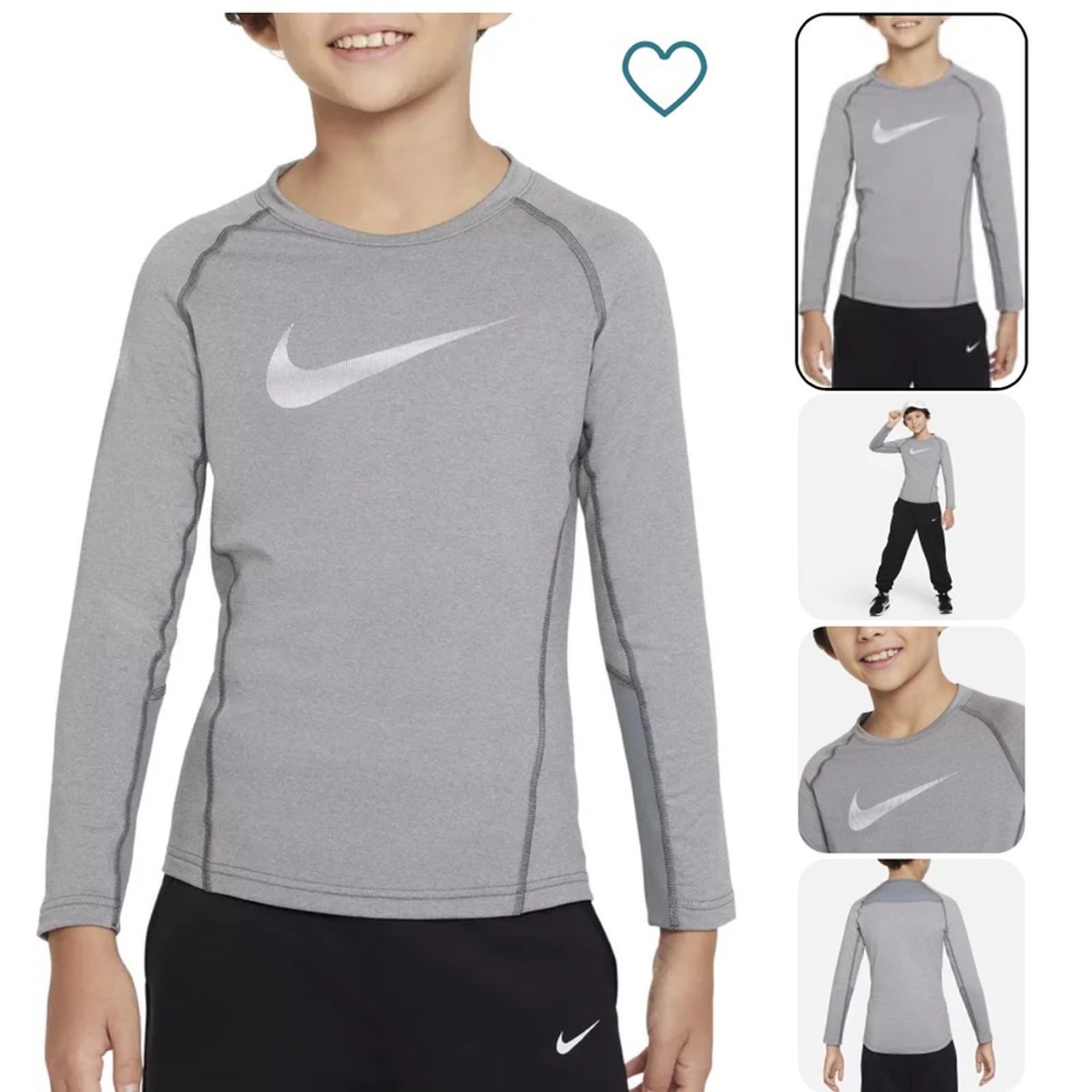View the full-body pose thumbnail with cap
This screenshot has height=1092, width=1092.
(x=911, y=507)
